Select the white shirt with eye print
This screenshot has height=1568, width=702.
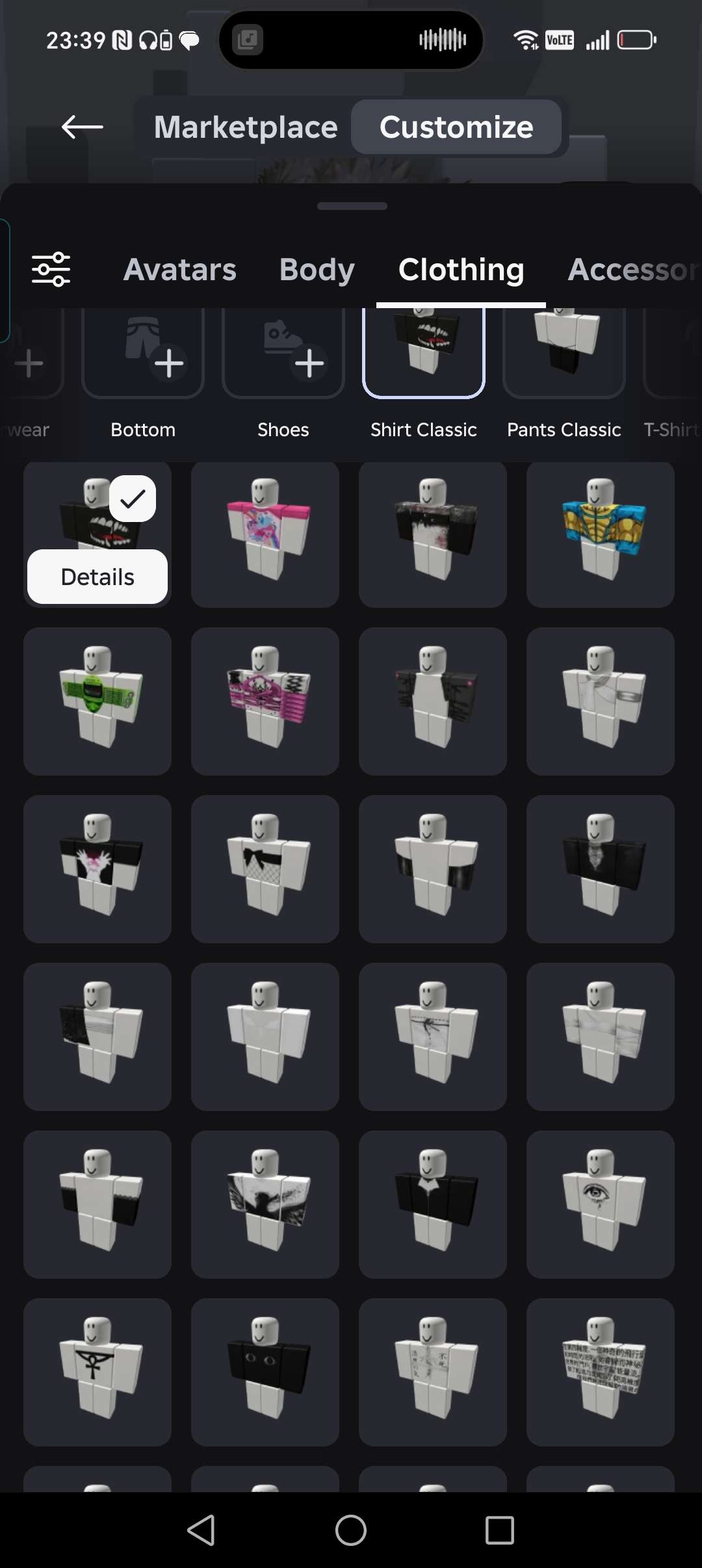coord(601,1204)
